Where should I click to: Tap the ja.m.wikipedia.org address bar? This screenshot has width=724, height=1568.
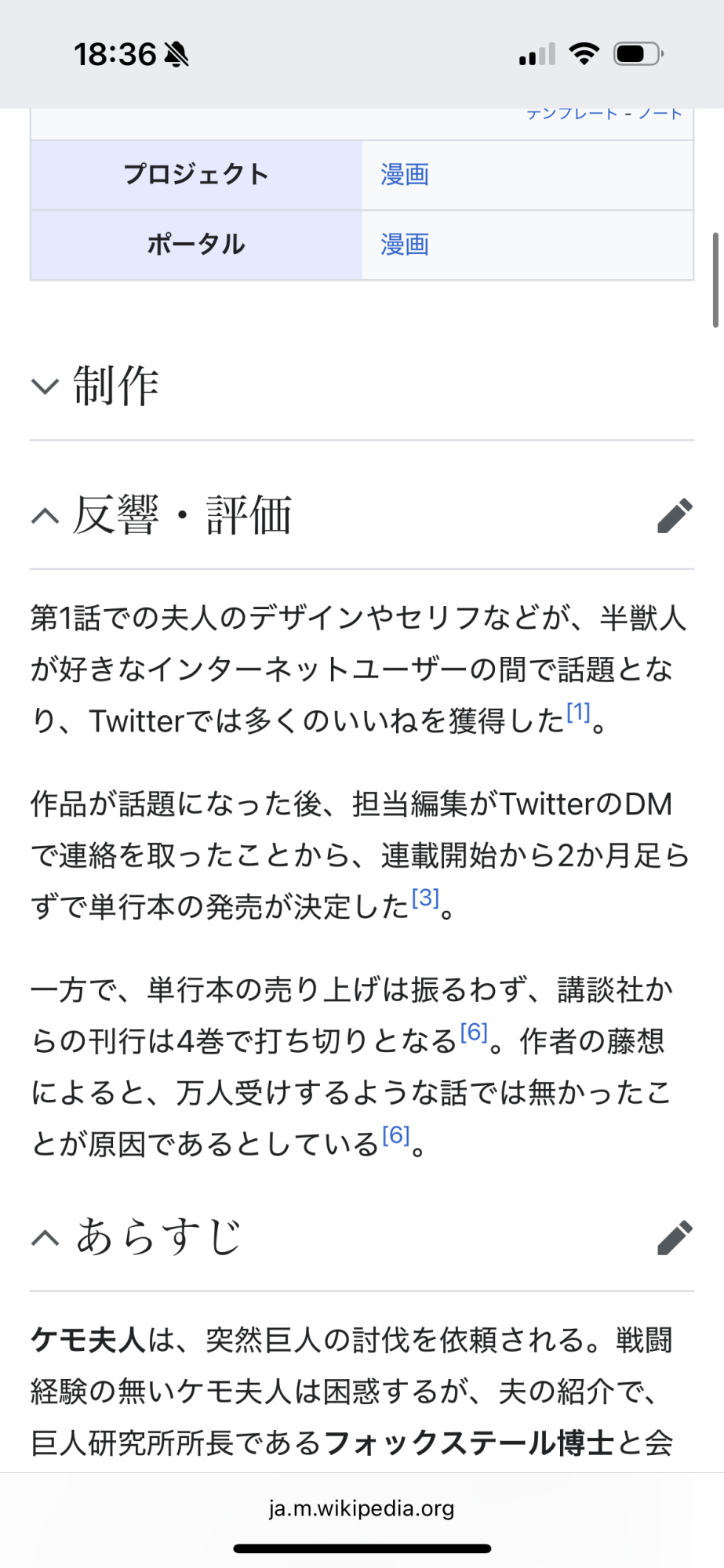coord(362,1508)
